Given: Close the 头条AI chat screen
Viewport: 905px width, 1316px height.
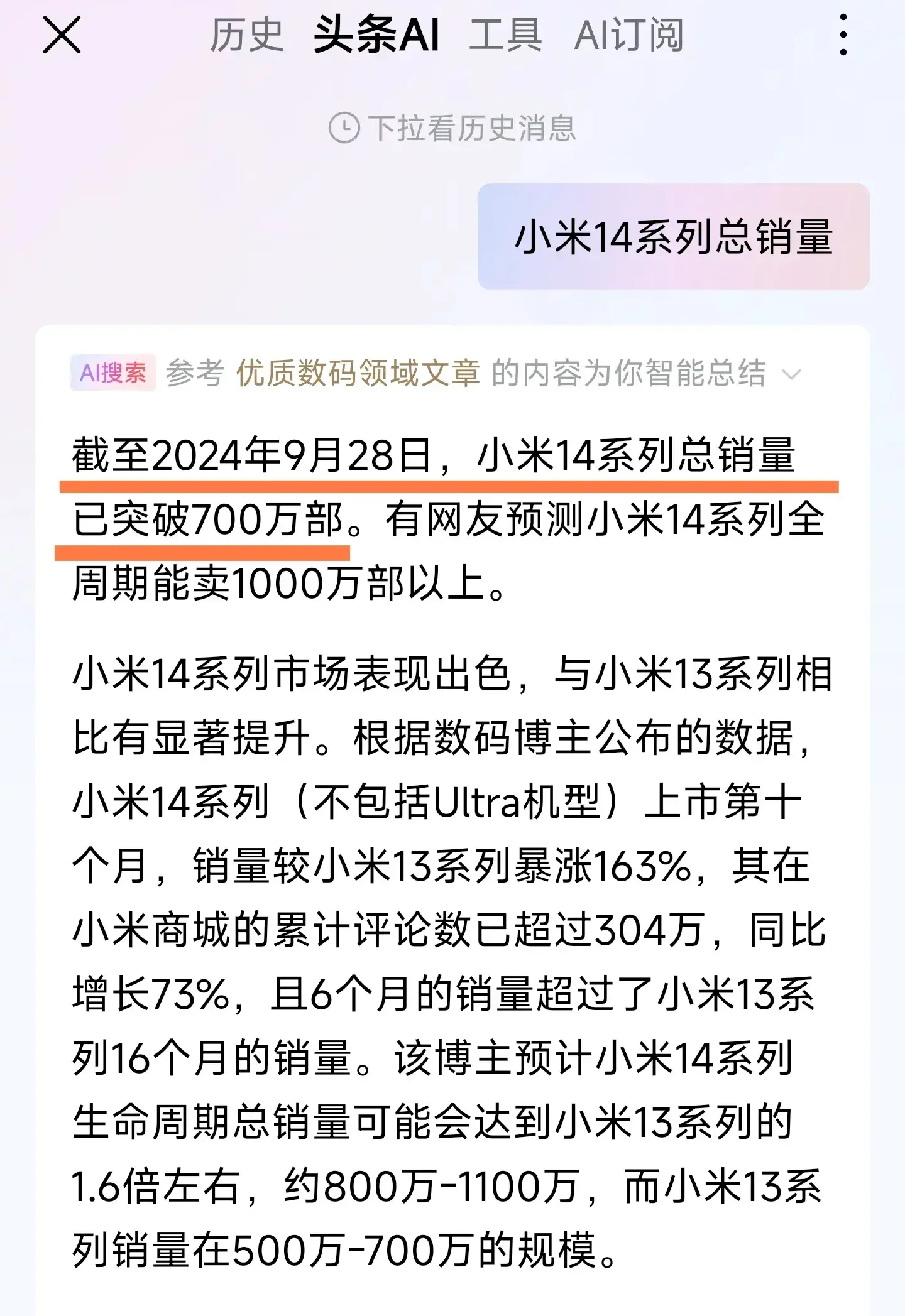Looking at the screenshot, I should tap(62, 35).
